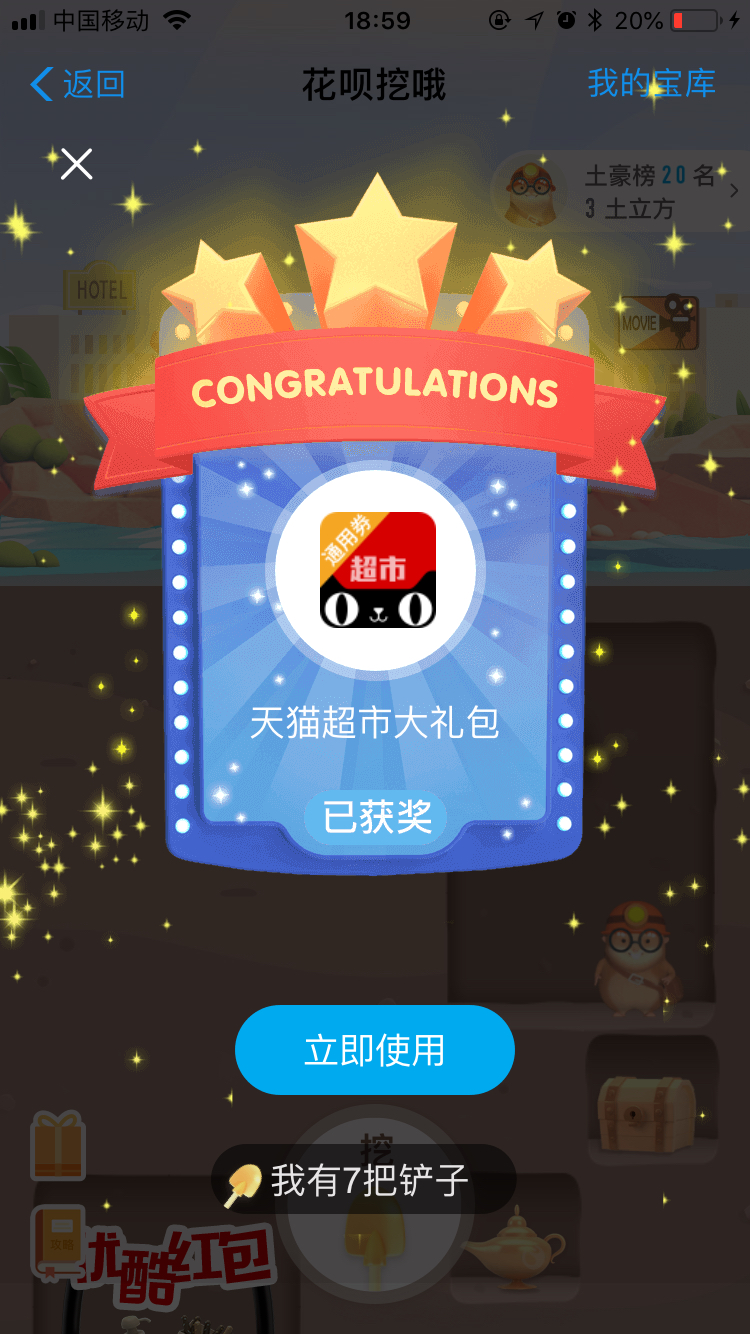Image resolution: width=750 pixels, height=1334 pixels.
Task: Go back with 返回
Action: pos(78,84)
